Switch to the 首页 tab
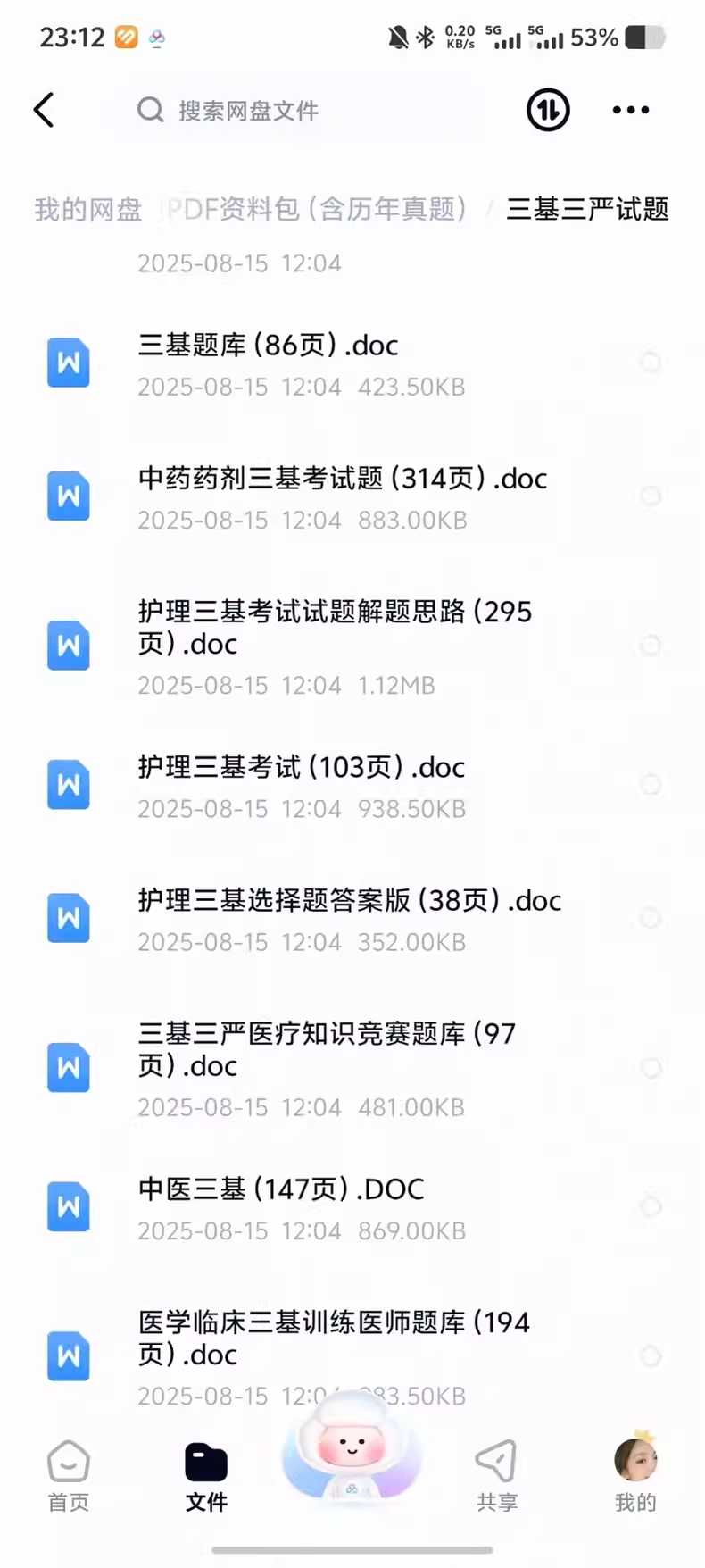705x1568 pixels. tap(69, 1476)
